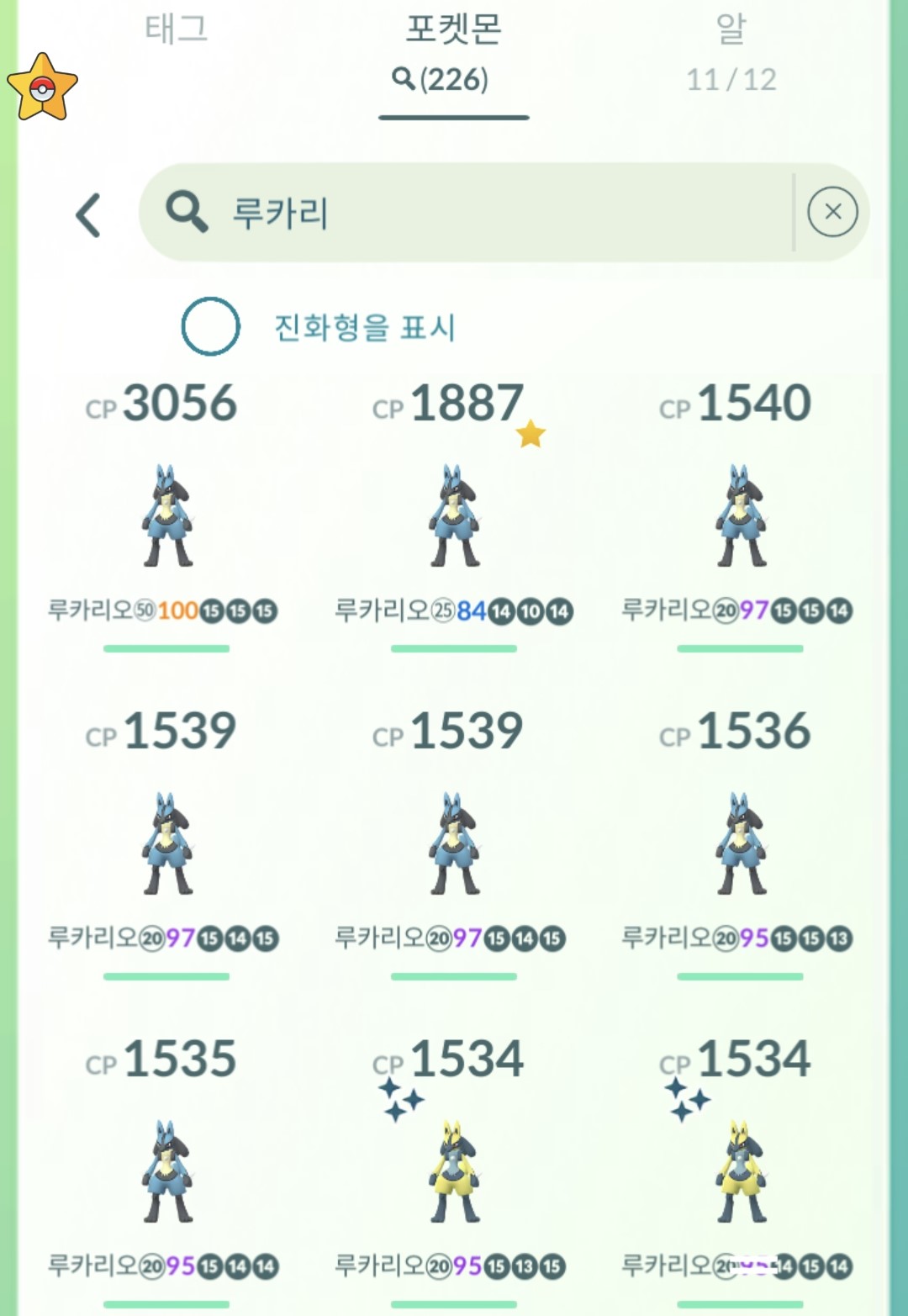908x1316 pixels.
Task: Clear the search text with X
Action: (x=832, y=212)
